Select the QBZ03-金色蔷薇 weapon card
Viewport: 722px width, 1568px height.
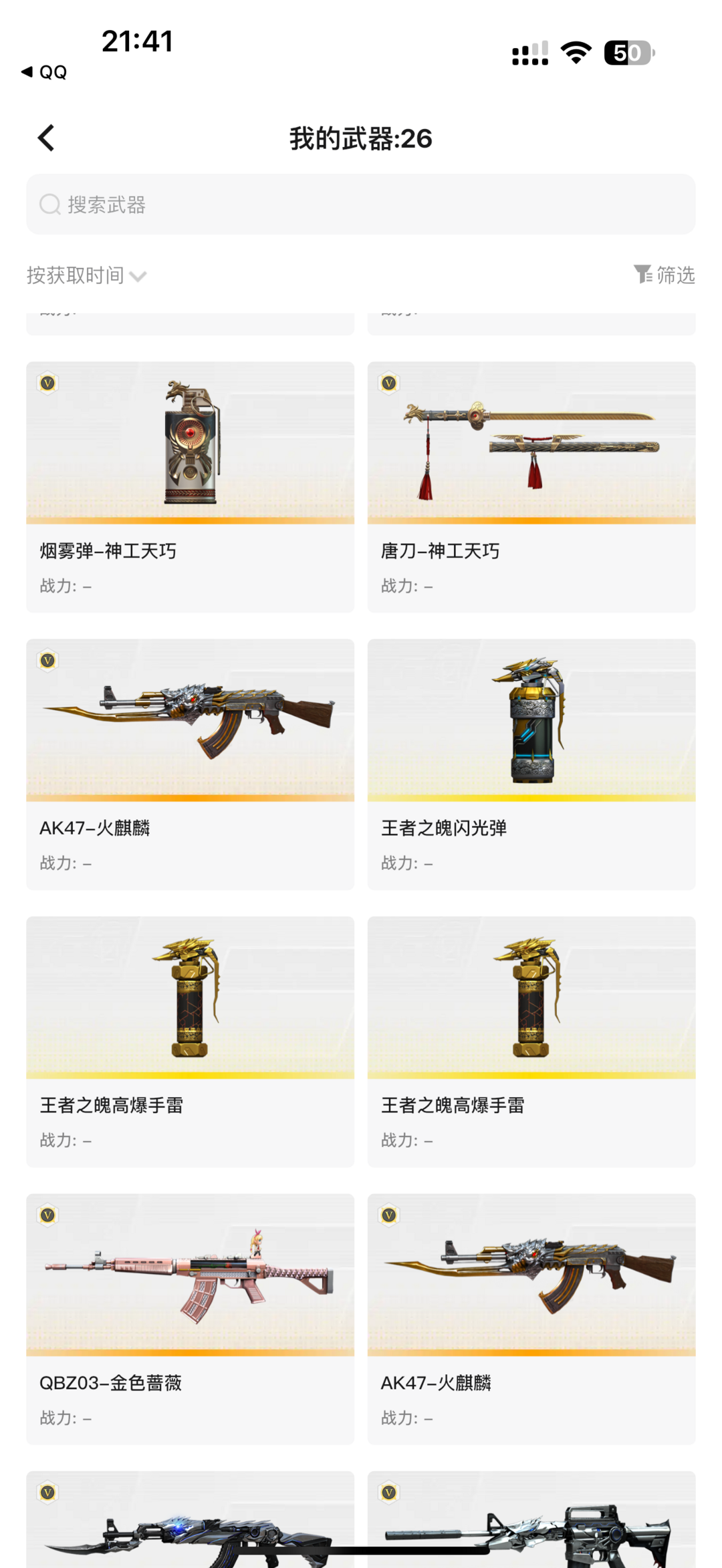coord(190,1319)
